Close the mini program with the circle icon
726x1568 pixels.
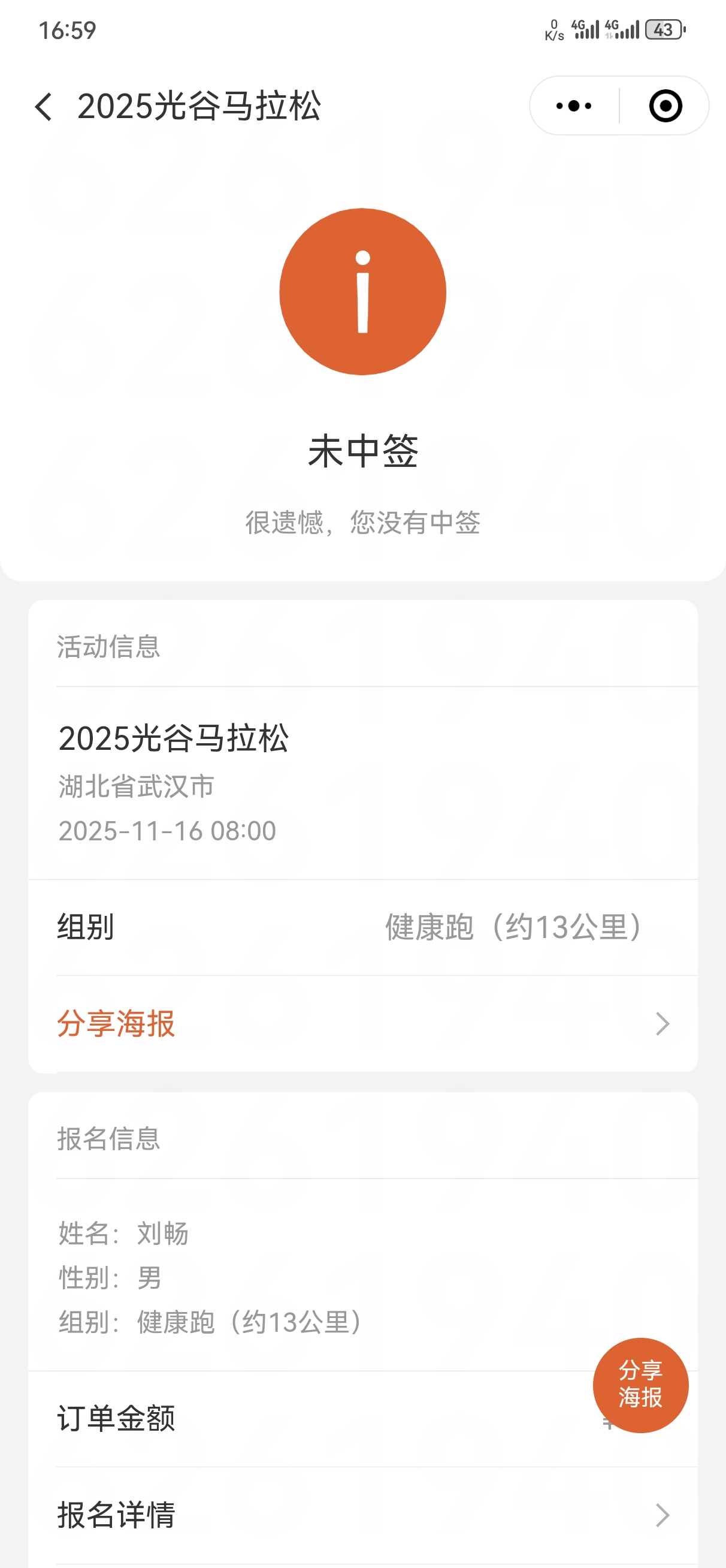[x=665, y=106]
